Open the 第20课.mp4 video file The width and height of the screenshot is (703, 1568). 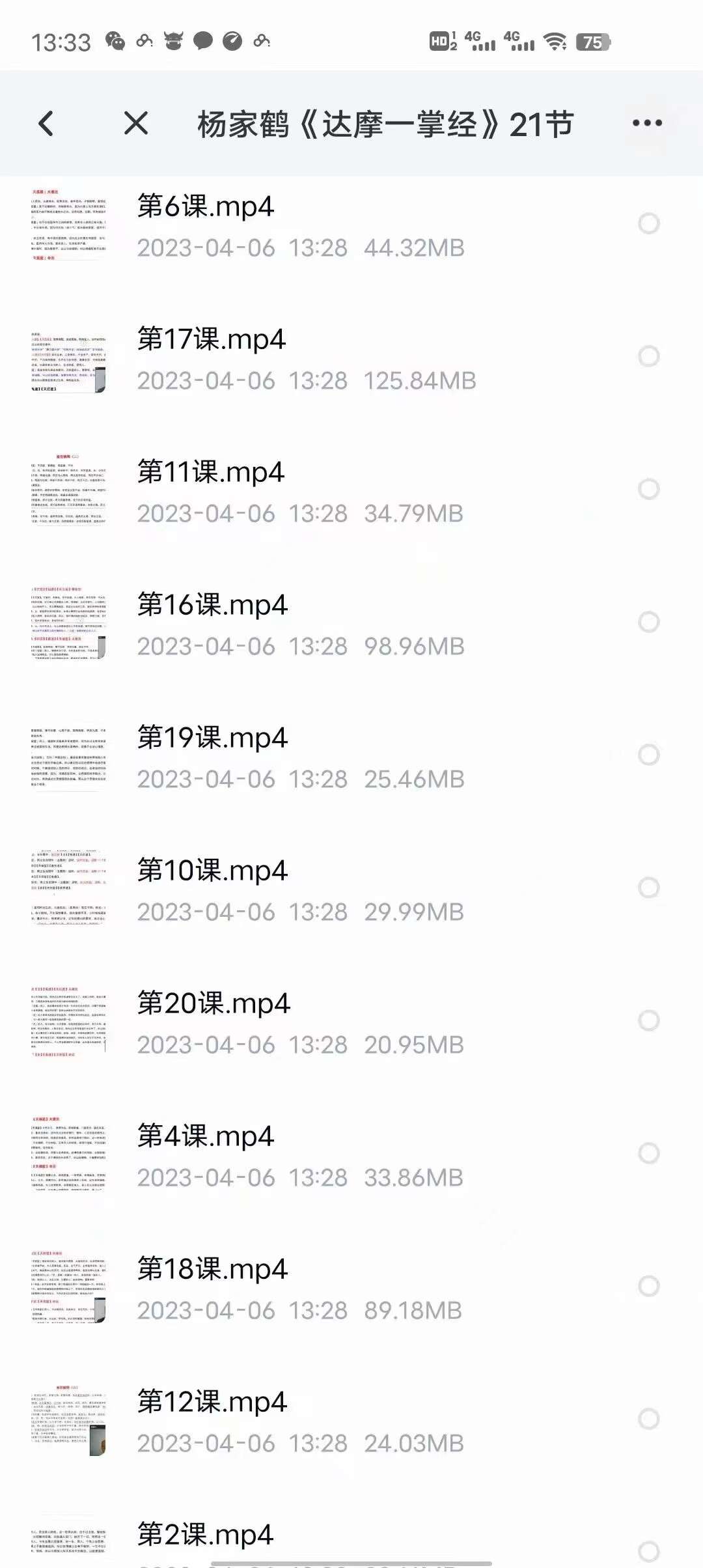click(214, 1004)
